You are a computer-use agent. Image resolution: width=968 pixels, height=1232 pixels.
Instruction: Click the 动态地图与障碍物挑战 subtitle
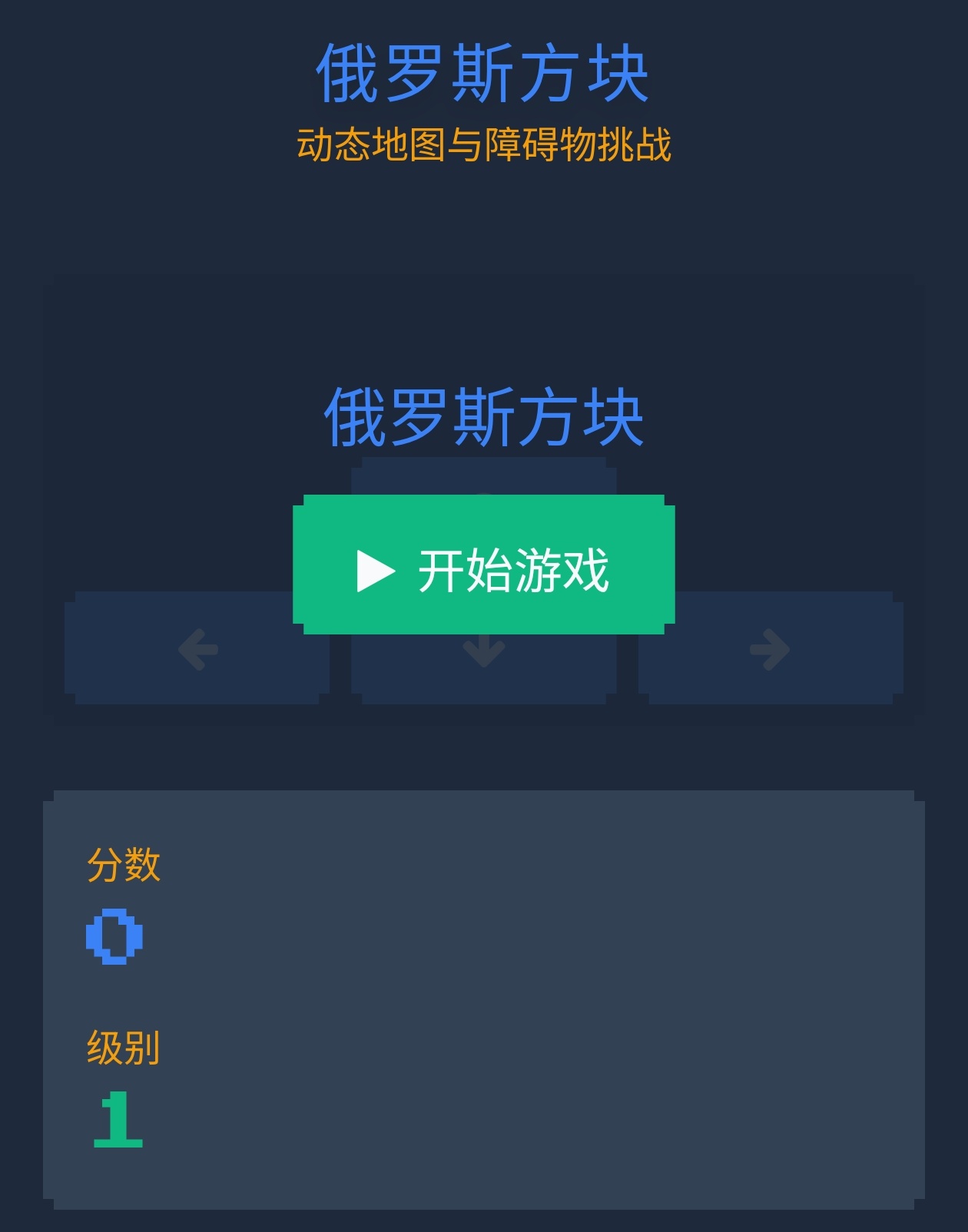click(x=485, y=142)
